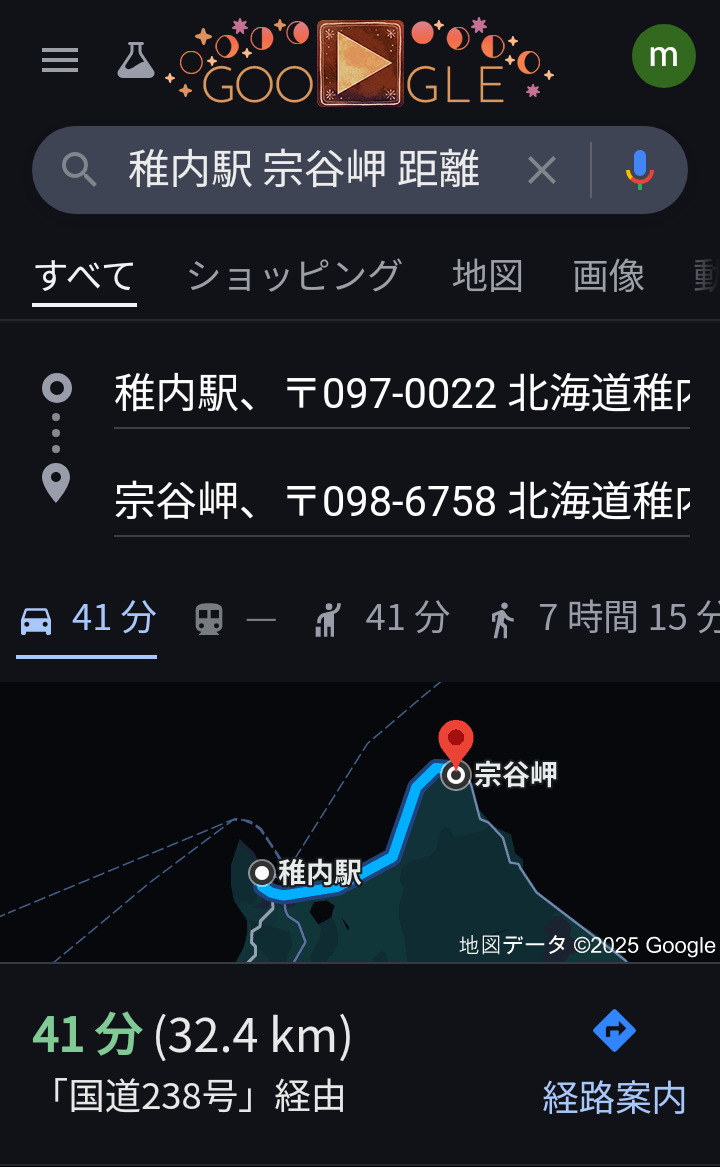Switch to 画像 tab
Image resolution: width=720 pixels, height=1167 pixels.
click(x=608, y=276)
